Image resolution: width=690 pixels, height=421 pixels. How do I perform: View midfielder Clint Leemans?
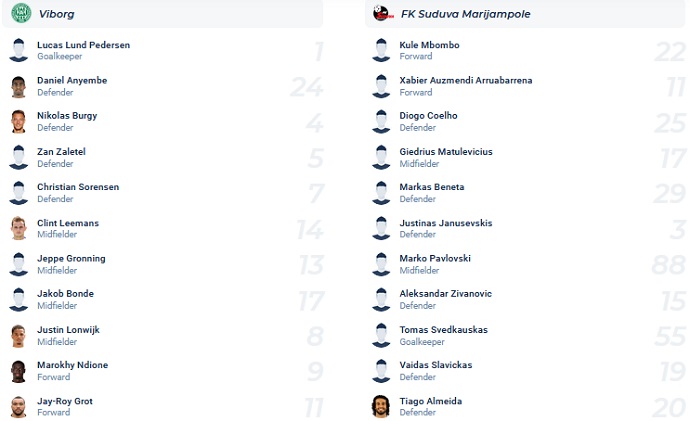(x=68, y=223)
